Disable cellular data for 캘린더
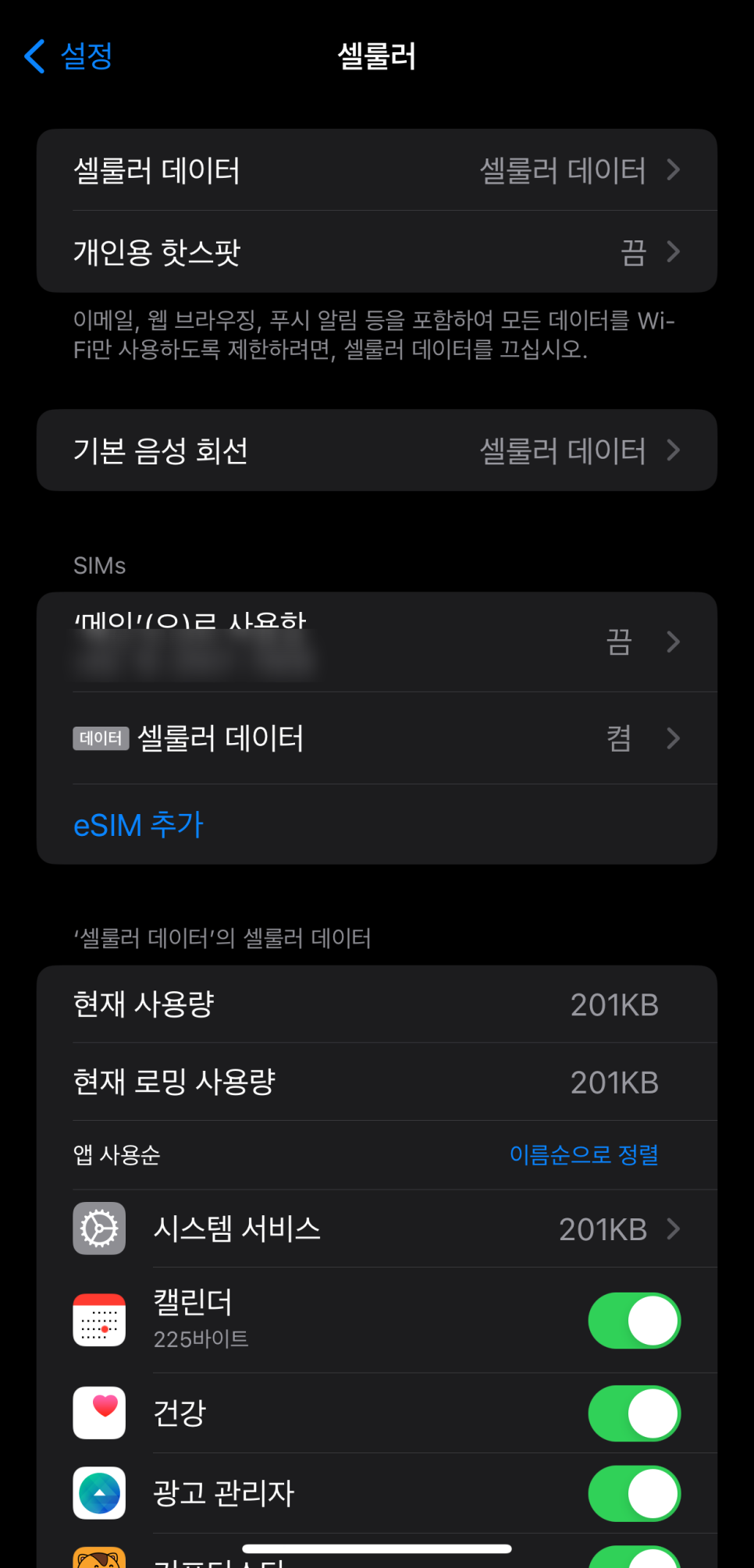 [x=634, y=1321]
